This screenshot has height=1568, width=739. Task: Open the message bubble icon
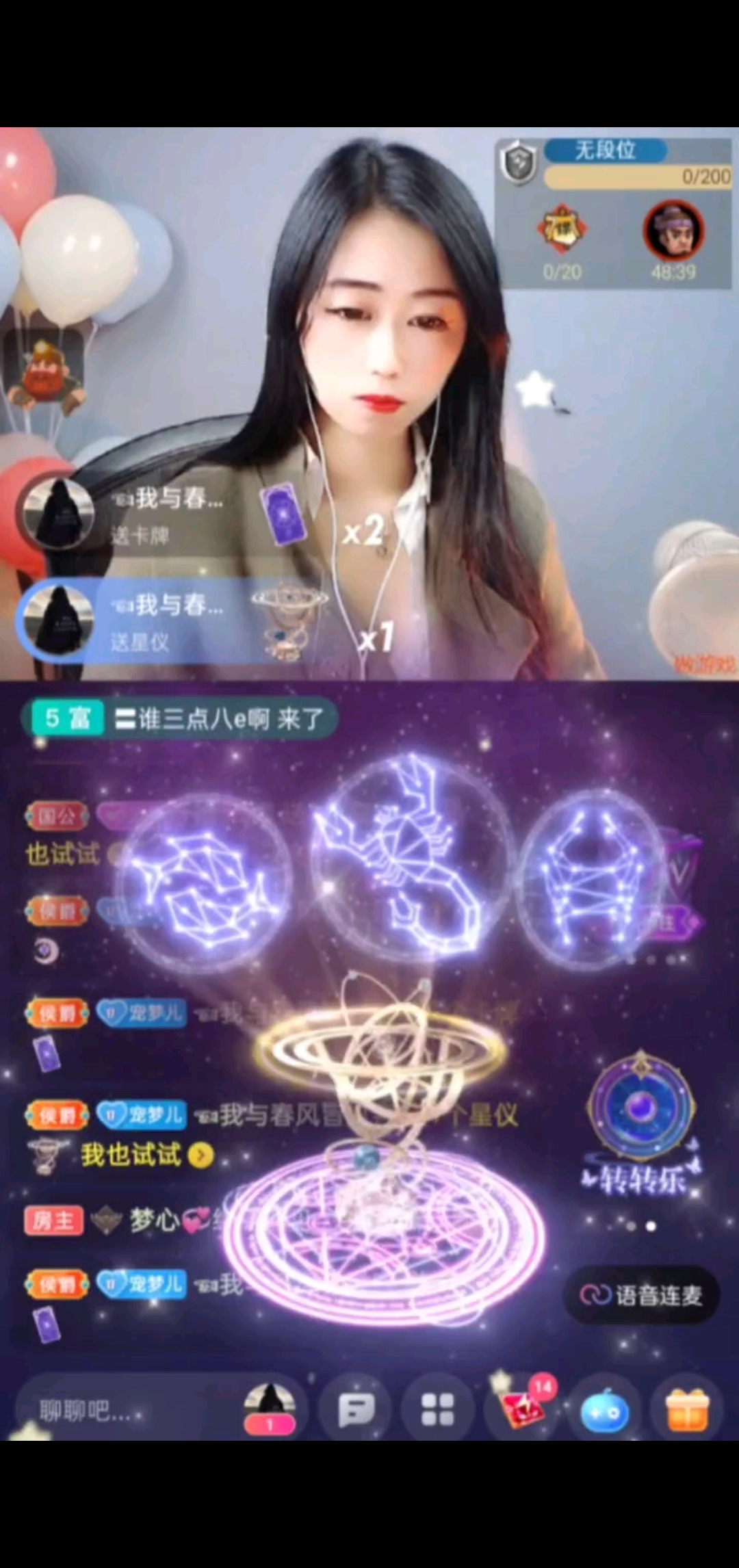click(x=356, y=1411)
